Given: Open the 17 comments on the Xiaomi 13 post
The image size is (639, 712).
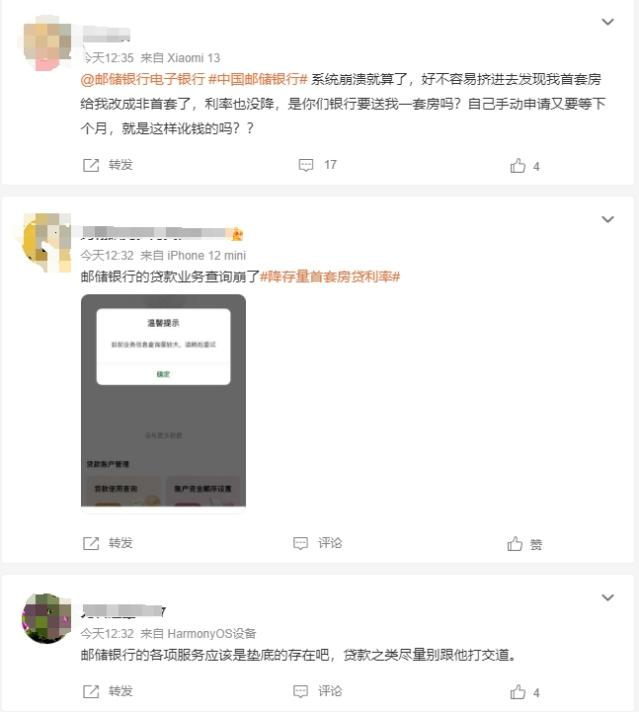Looking at the screenshot, I should pyautogui.click(x=318, y=165).
